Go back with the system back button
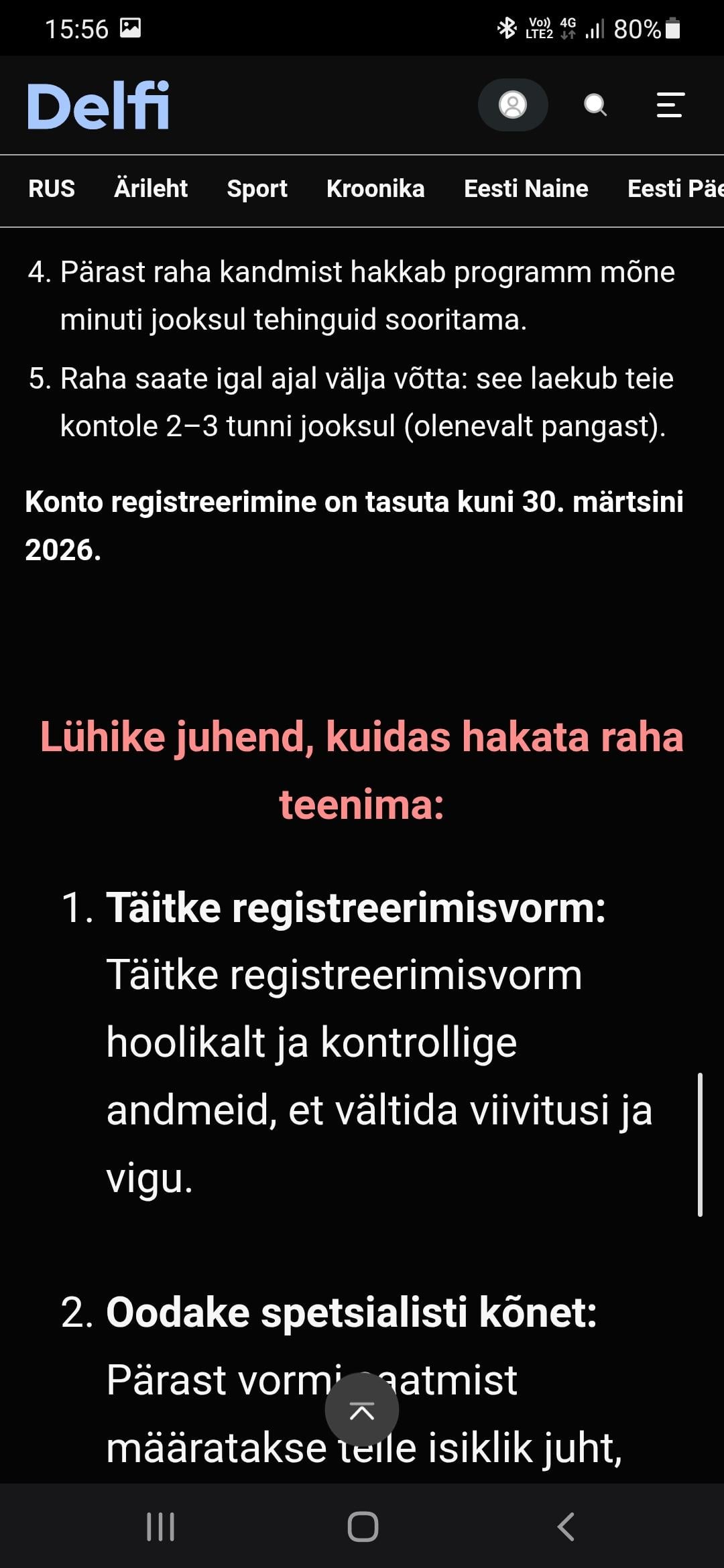This screenshot has width=724, height=1568. click(x=565, y=1527)
